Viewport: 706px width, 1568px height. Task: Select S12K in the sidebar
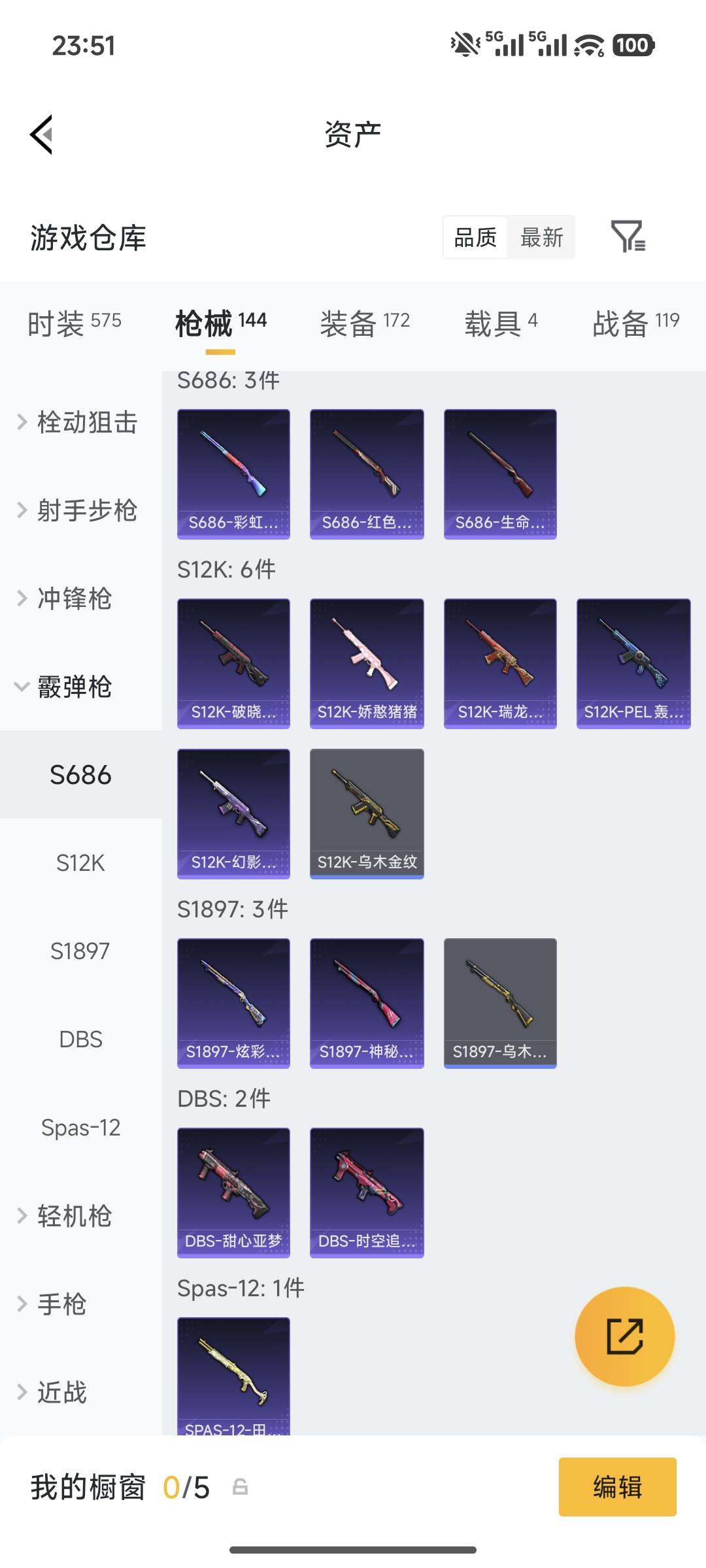(x=80, y=864)
